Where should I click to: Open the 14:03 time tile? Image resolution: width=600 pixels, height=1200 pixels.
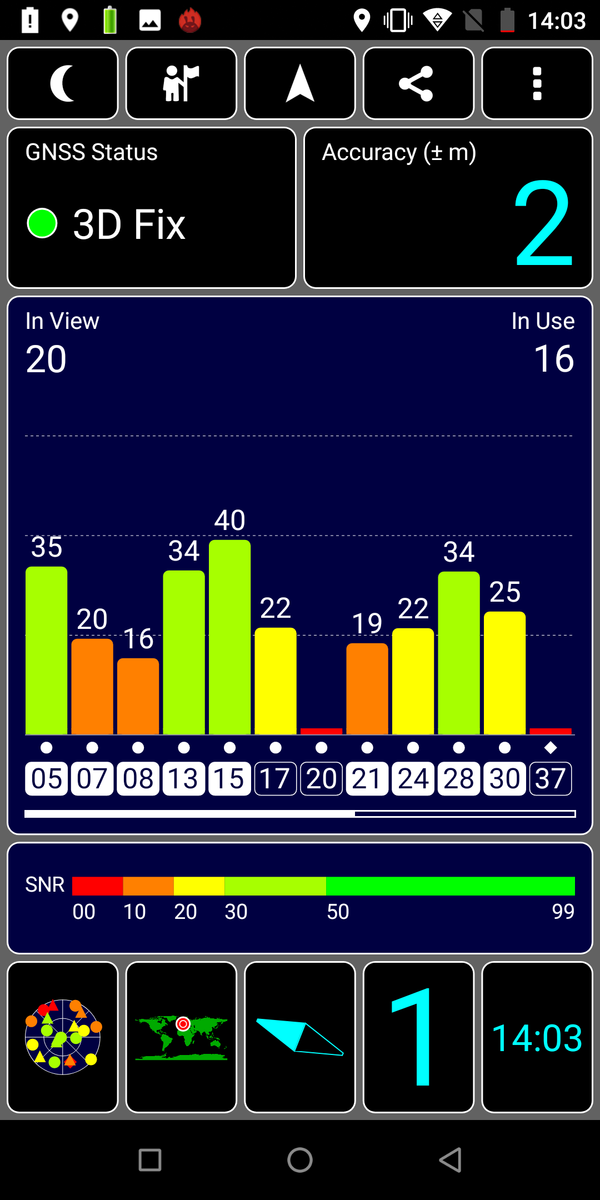point(537,1037)
